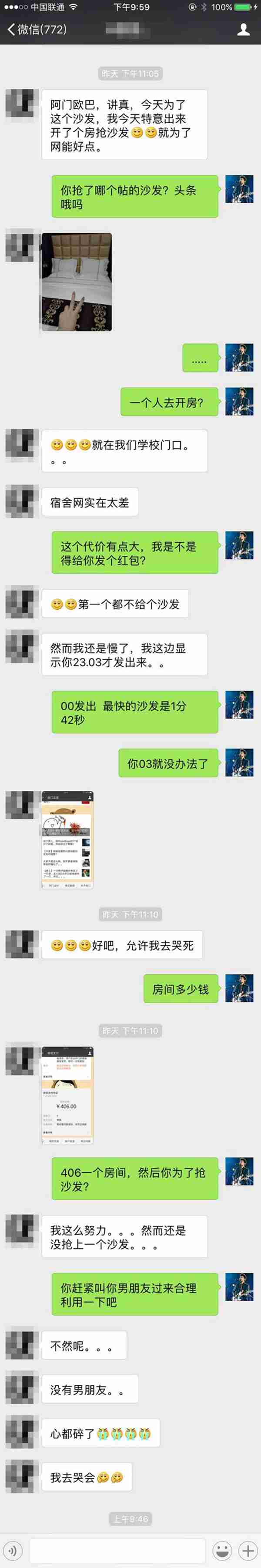The width and height of the screenshot is (261, 1568).
Task: Open the chat info profile icon
Action: pos(243,29)
